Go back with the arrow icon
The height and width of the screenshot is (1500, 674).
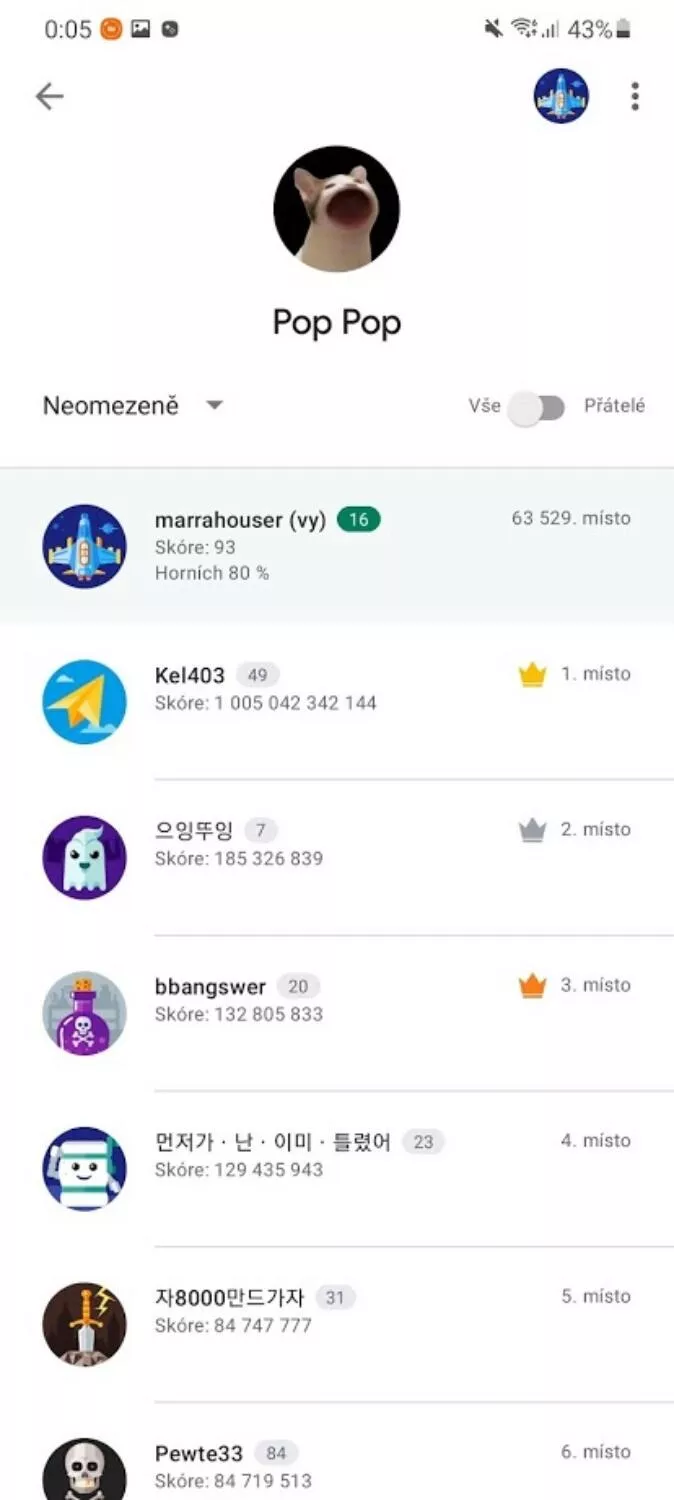pos(49,96)
